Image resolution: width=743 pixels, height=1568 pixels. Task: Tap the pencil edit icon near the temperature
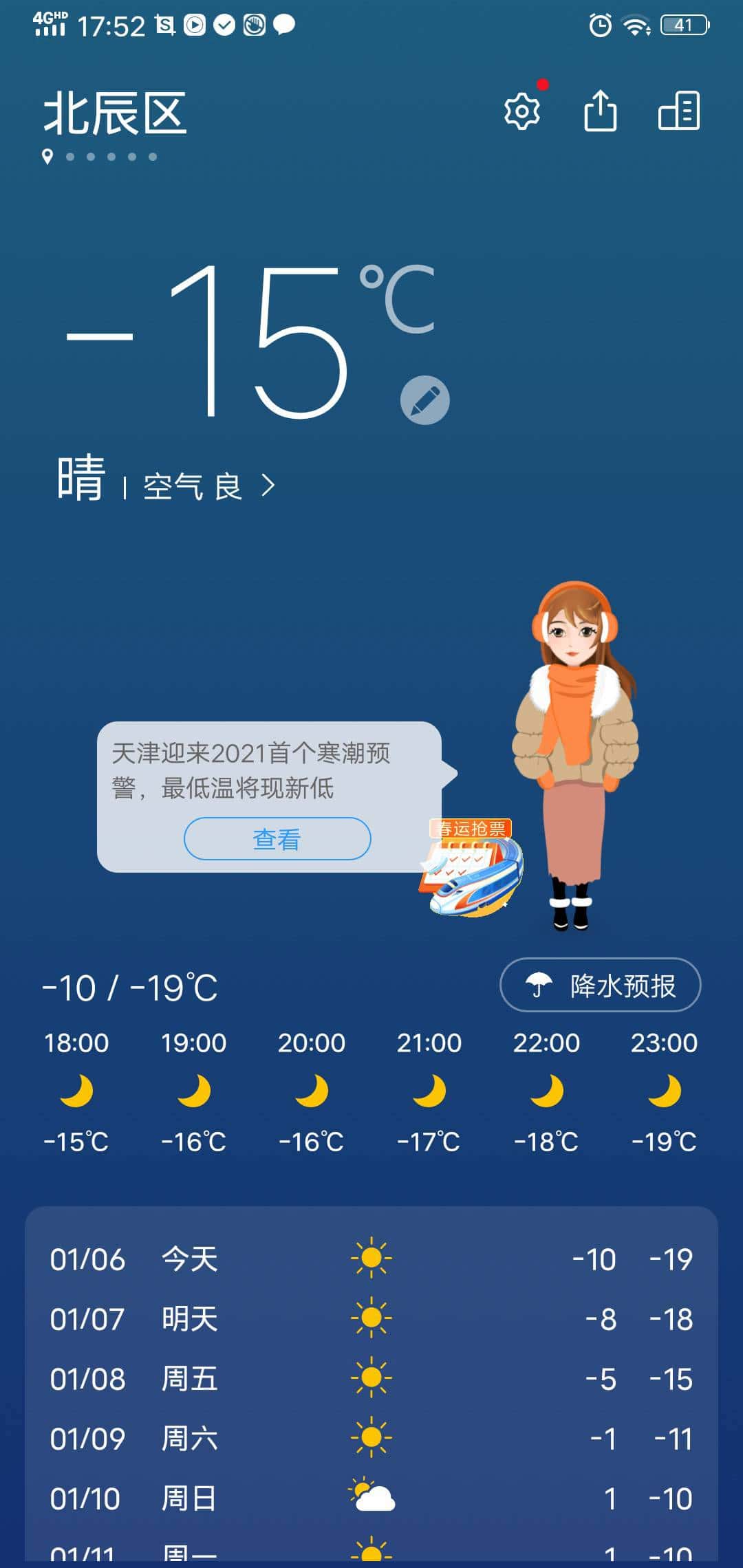(x=425, y=399)
